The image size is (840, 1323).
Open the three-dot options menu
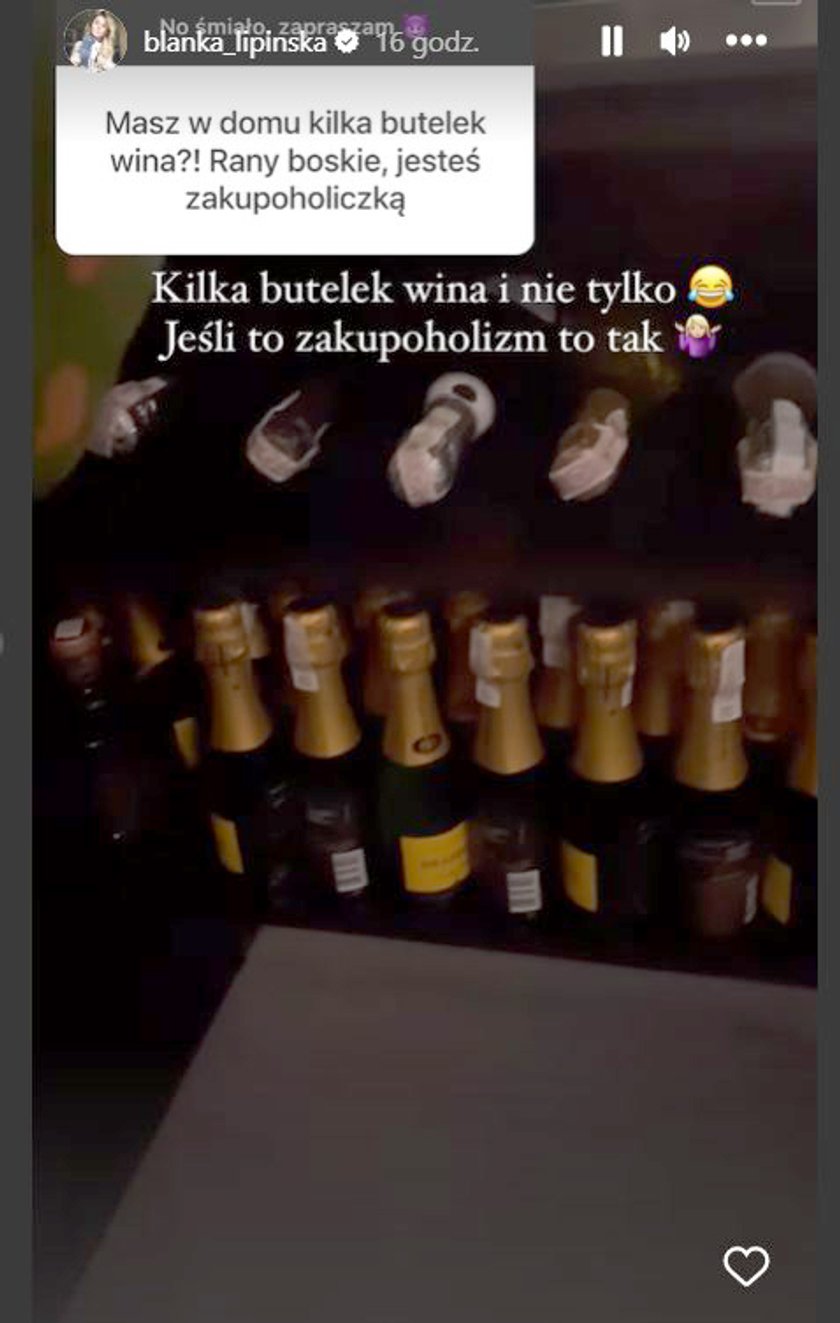[x=746, y=41]
